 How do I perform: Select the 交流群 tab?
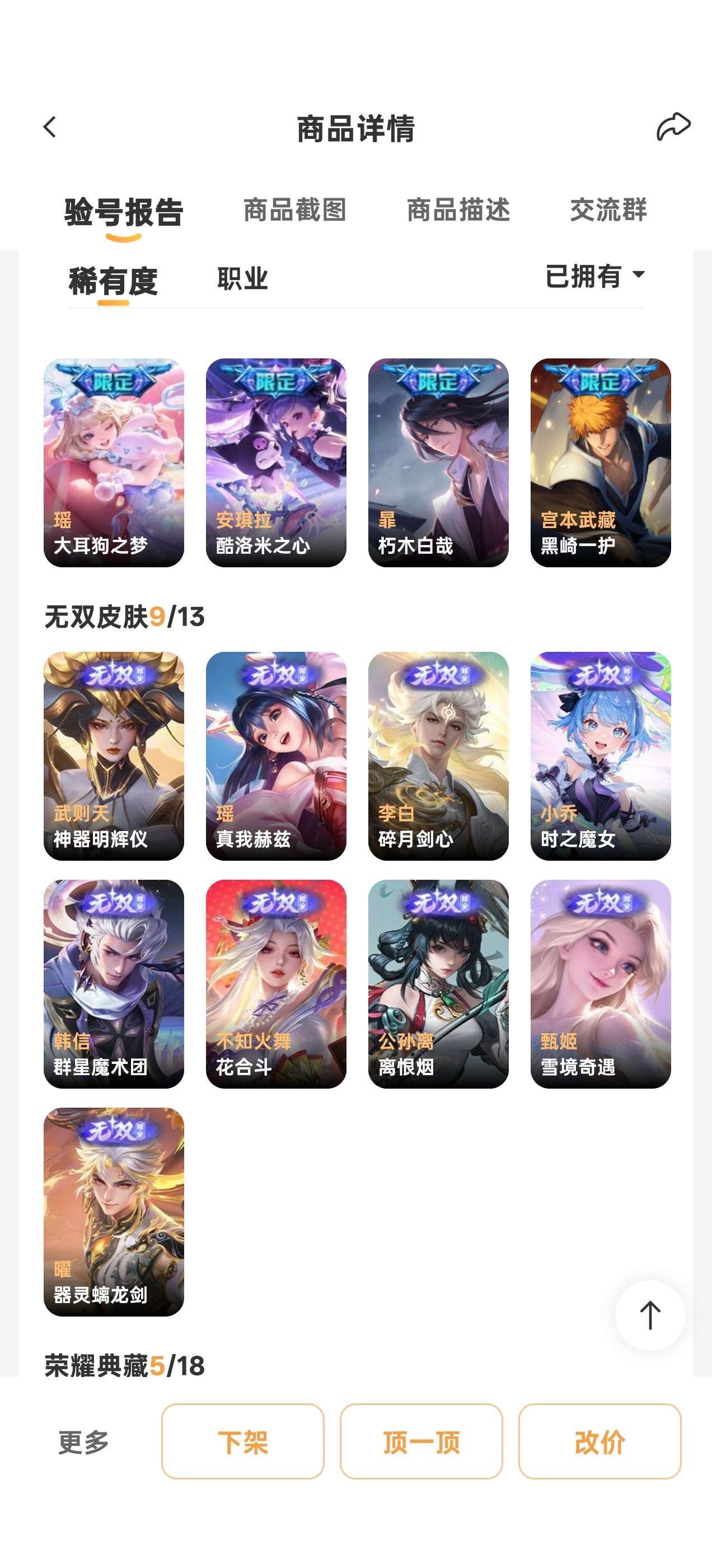608,210
